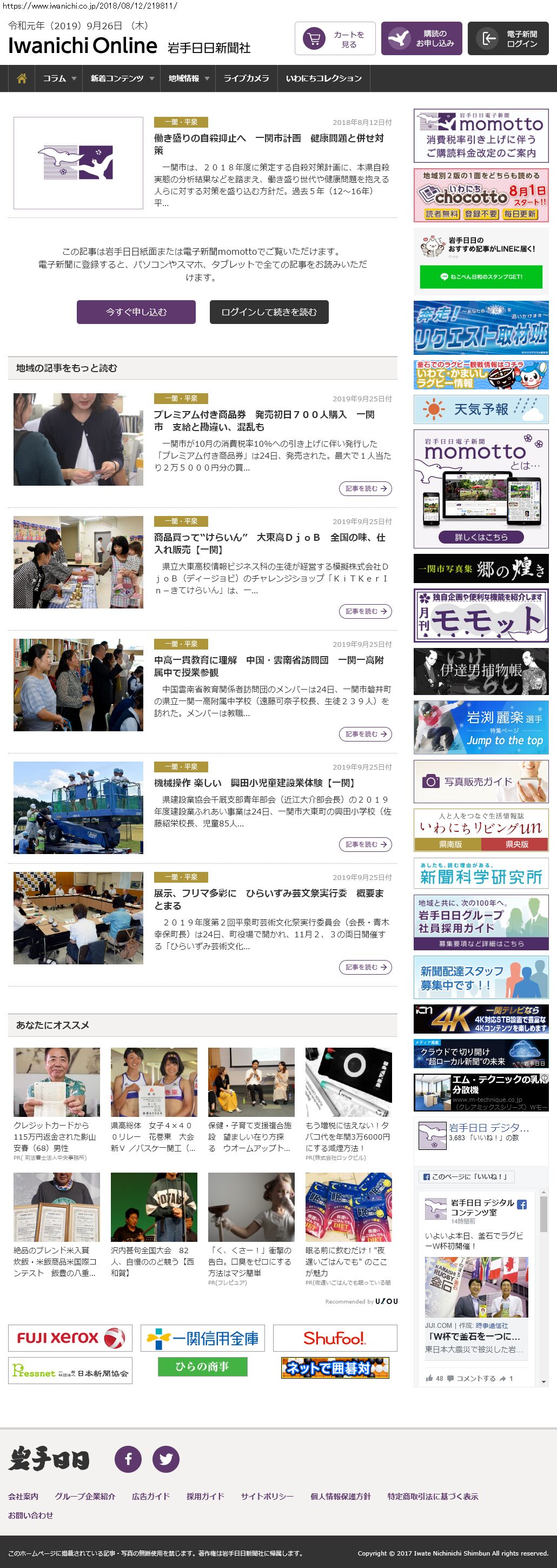Open 購読のお申し込み subscription page
Screen dimensions: 557x1568
tap(421, 39)
